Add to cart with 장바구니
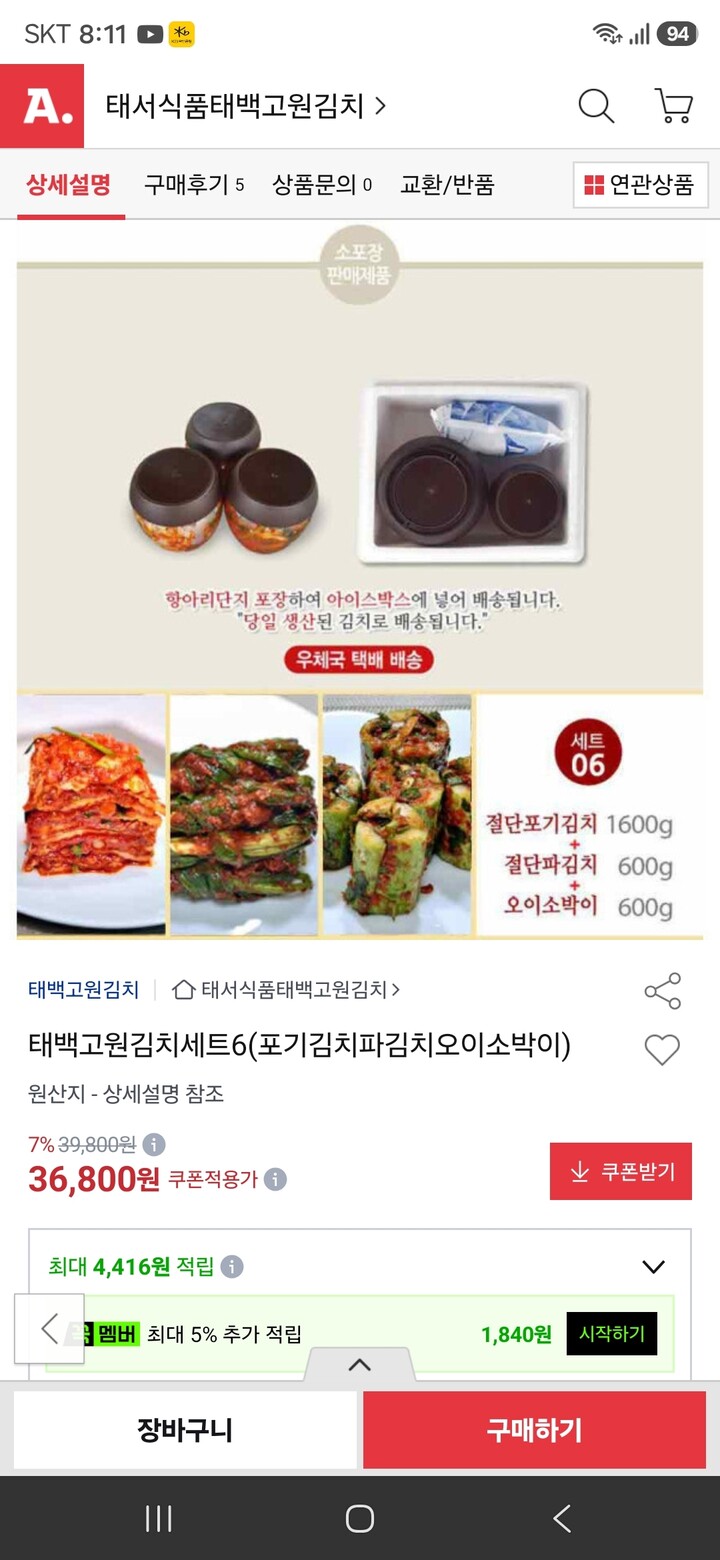 (x=185, y=1430)
